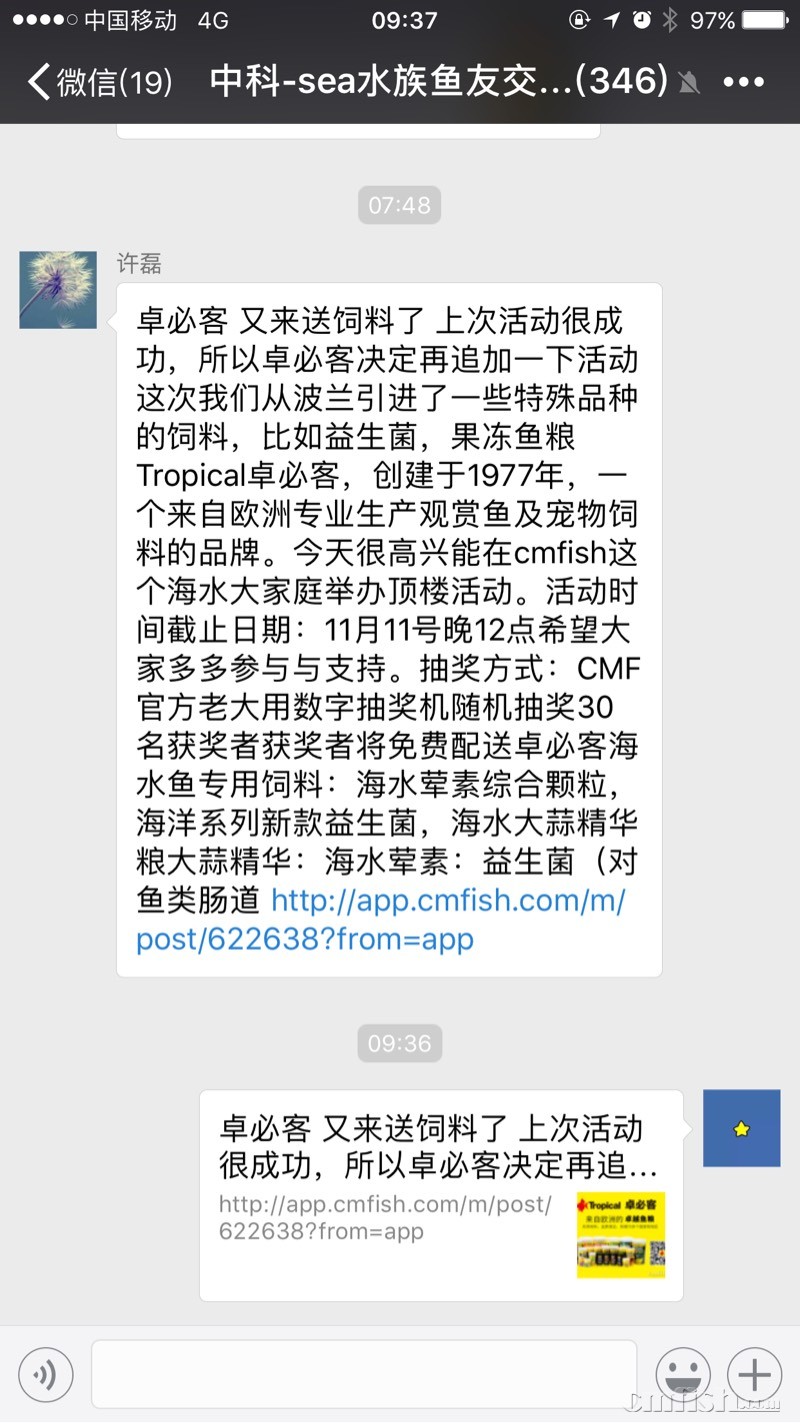
Task: Switch to voice input mode
Action: click(x=45, y=1374)
